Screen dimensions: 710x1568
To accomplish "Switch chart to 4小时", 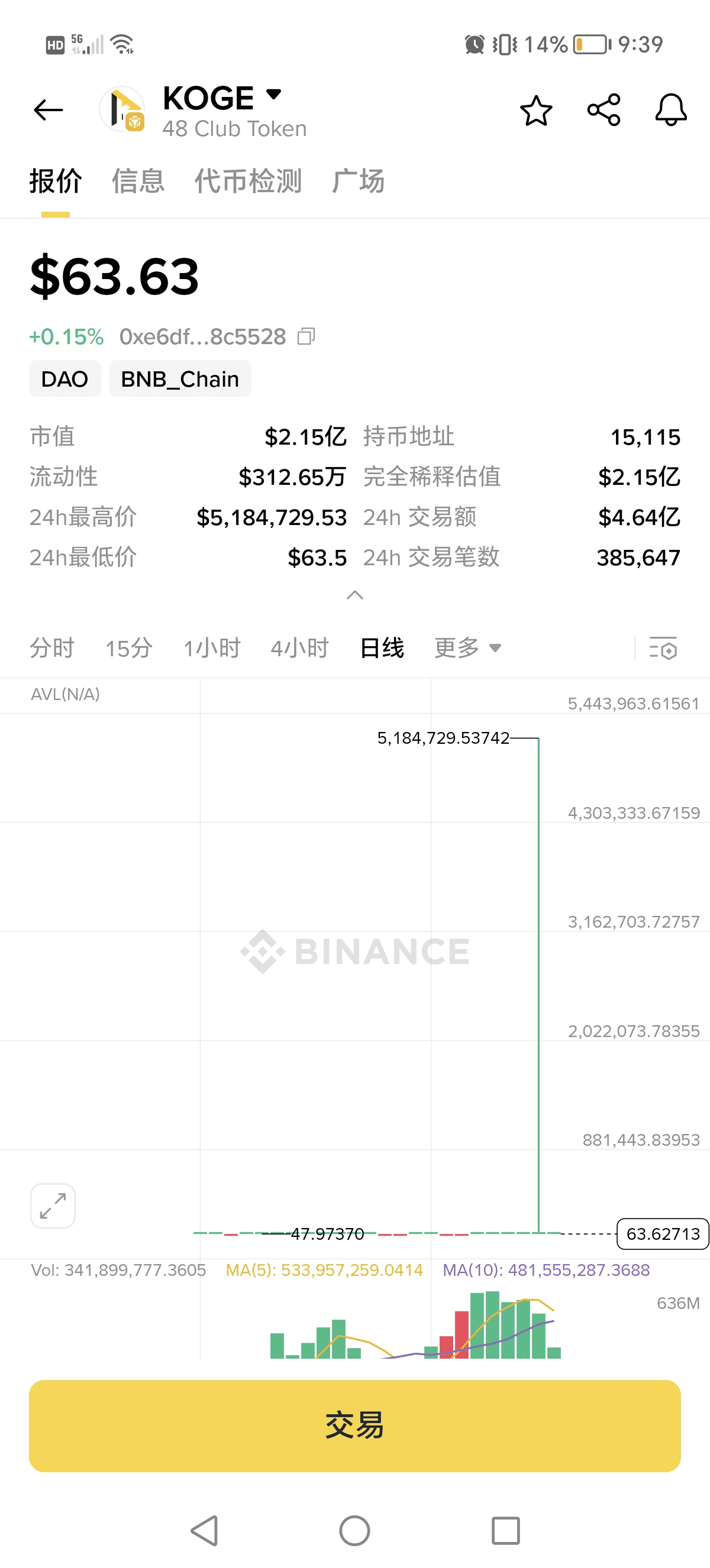I will tap(299, 647).
